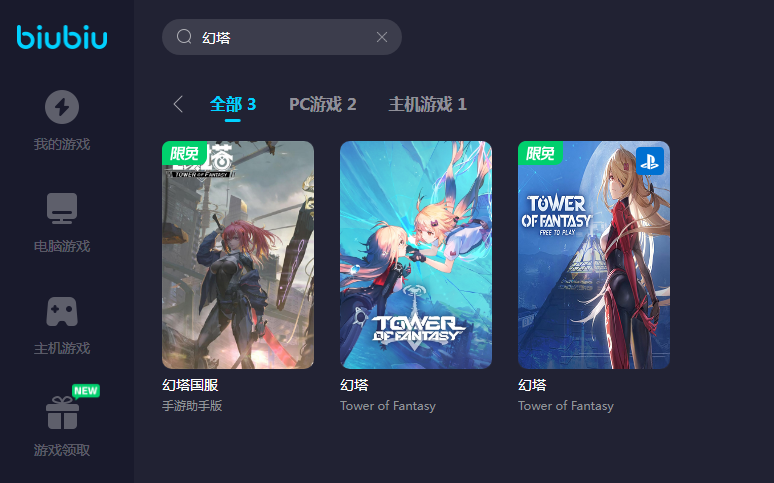Open 游戏领取 gift section
Screen dimensions: 774x483
point(62,426)
